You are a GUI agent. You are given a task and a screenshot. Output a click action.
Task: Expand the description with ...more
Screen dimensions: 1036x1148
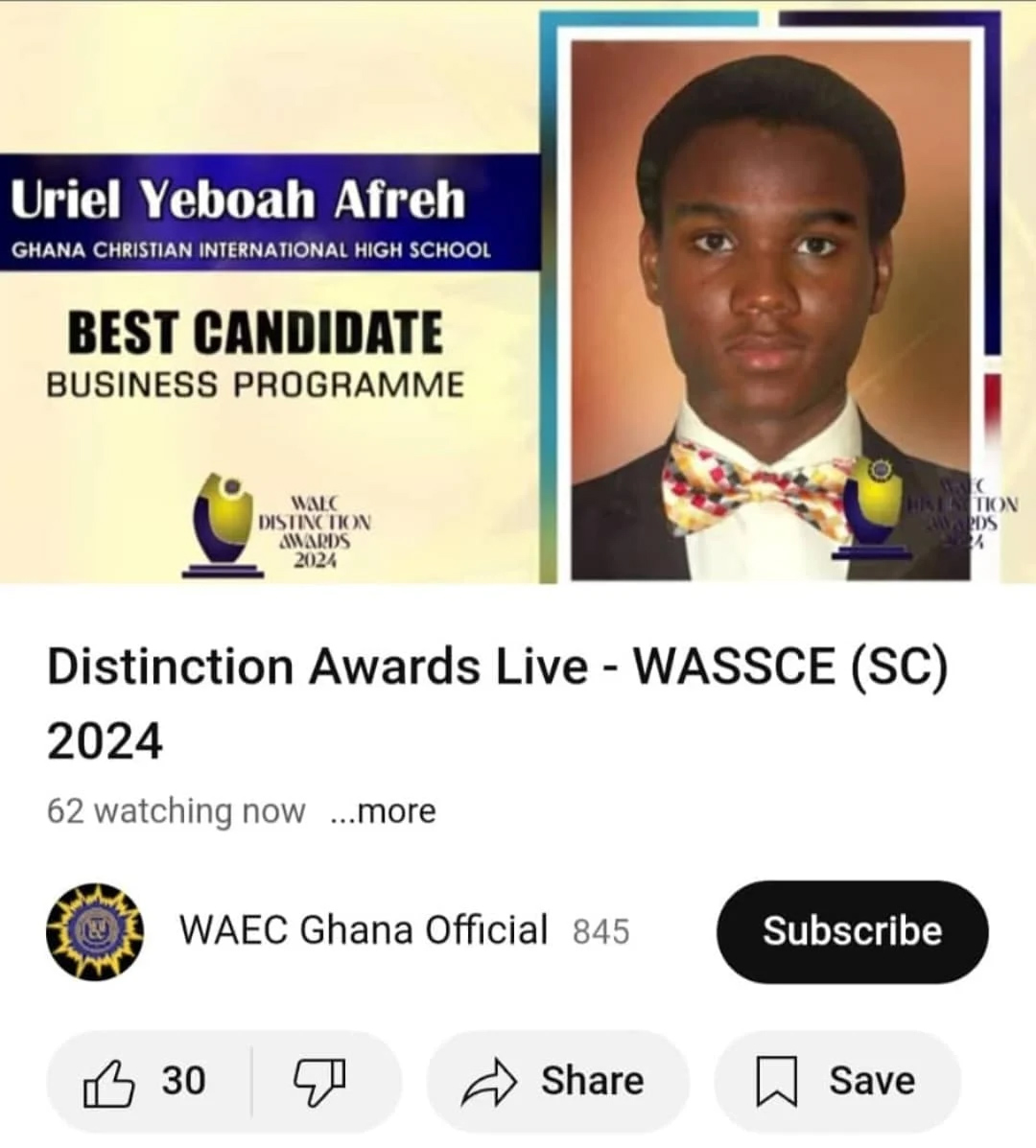[x=382, y=811]
